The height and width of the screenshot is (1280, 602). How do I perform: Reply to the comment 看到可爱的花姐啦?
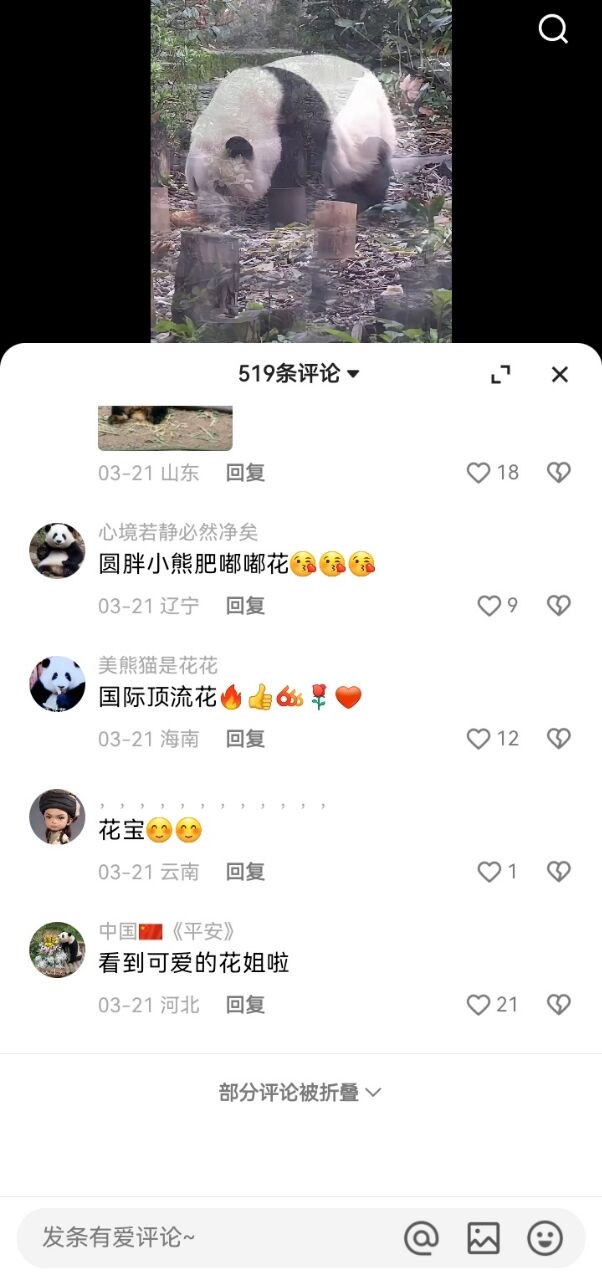(x=245, y=1005)
